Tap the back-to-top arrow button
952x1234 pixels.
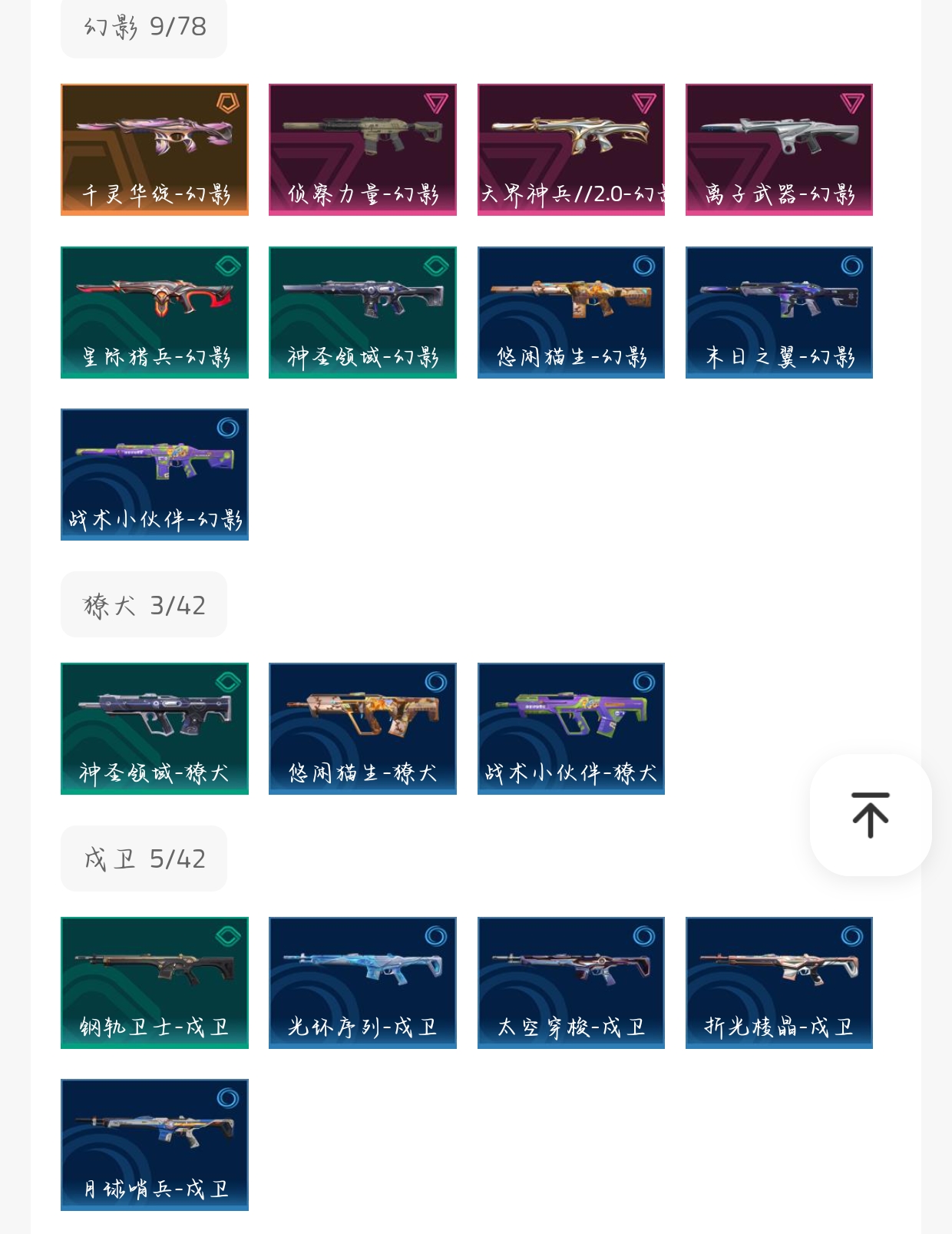coord(870,815)
